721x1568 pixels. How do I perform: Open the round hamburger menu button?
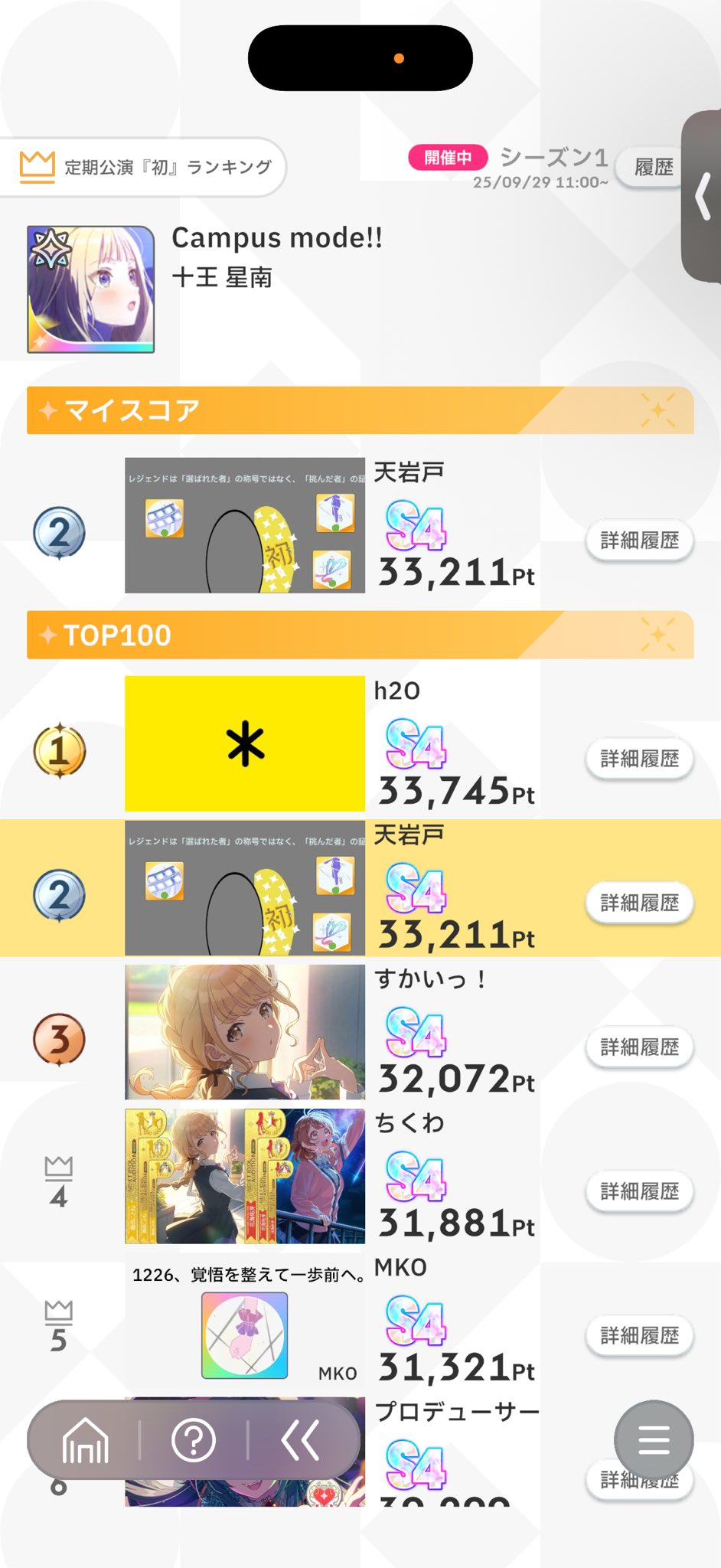point(654,1440)
